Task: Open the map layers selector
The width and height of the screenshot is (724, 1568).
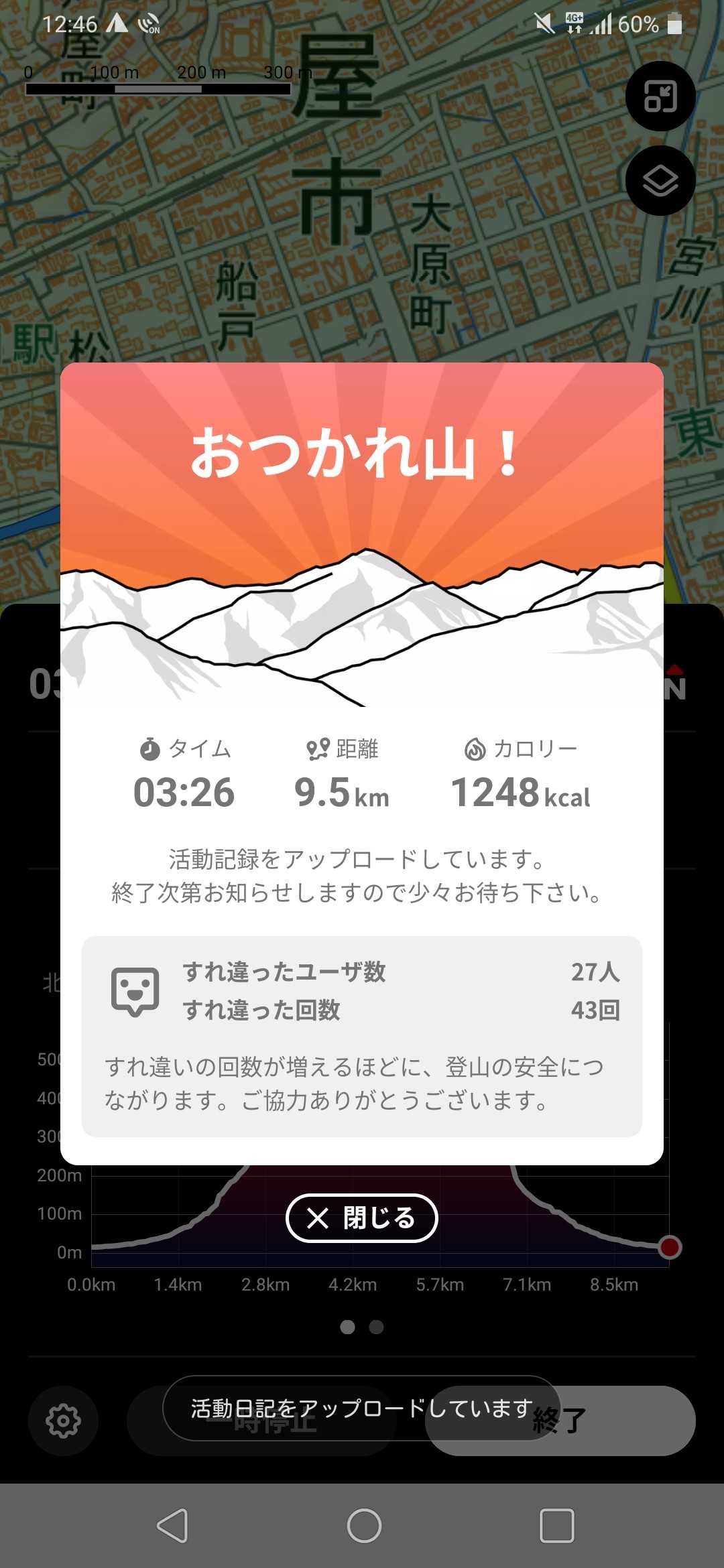Action: coord(660,180)
